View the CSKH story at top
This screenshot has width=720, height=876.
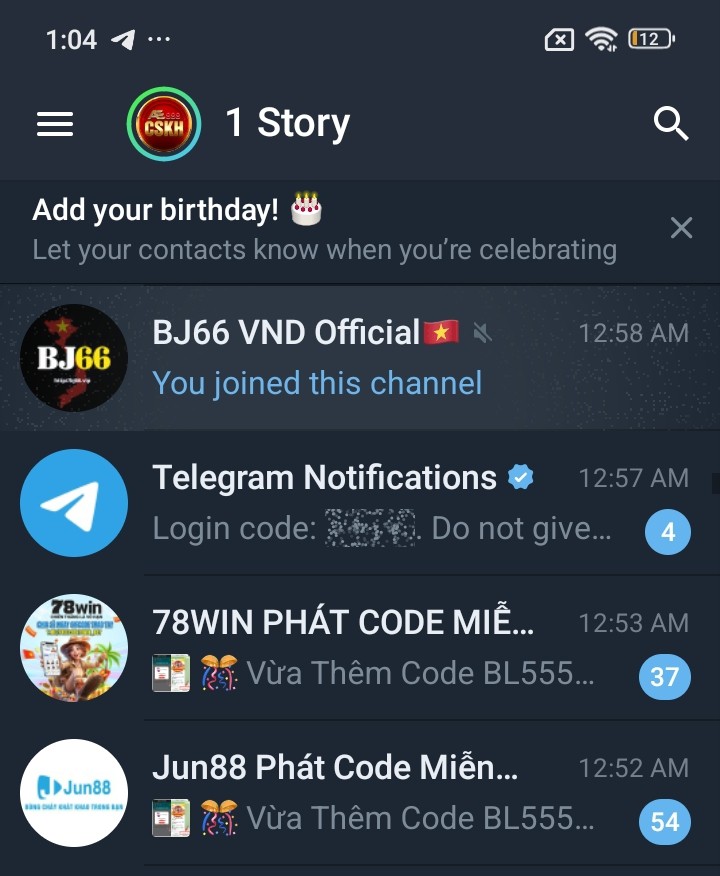pyautogui.click(x=163, y=123)
